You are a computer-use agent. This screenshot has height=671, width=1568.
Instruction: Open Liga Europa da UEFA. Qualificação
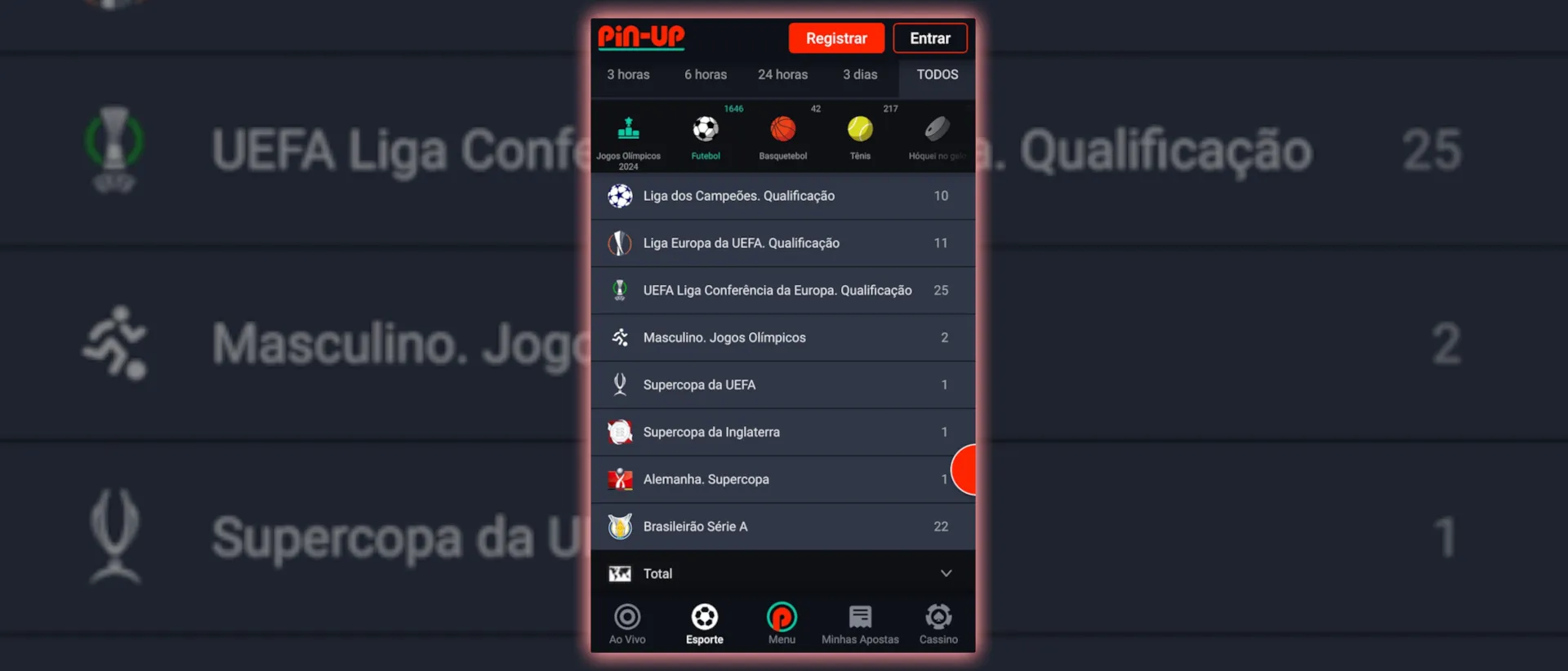pos(782,243)
